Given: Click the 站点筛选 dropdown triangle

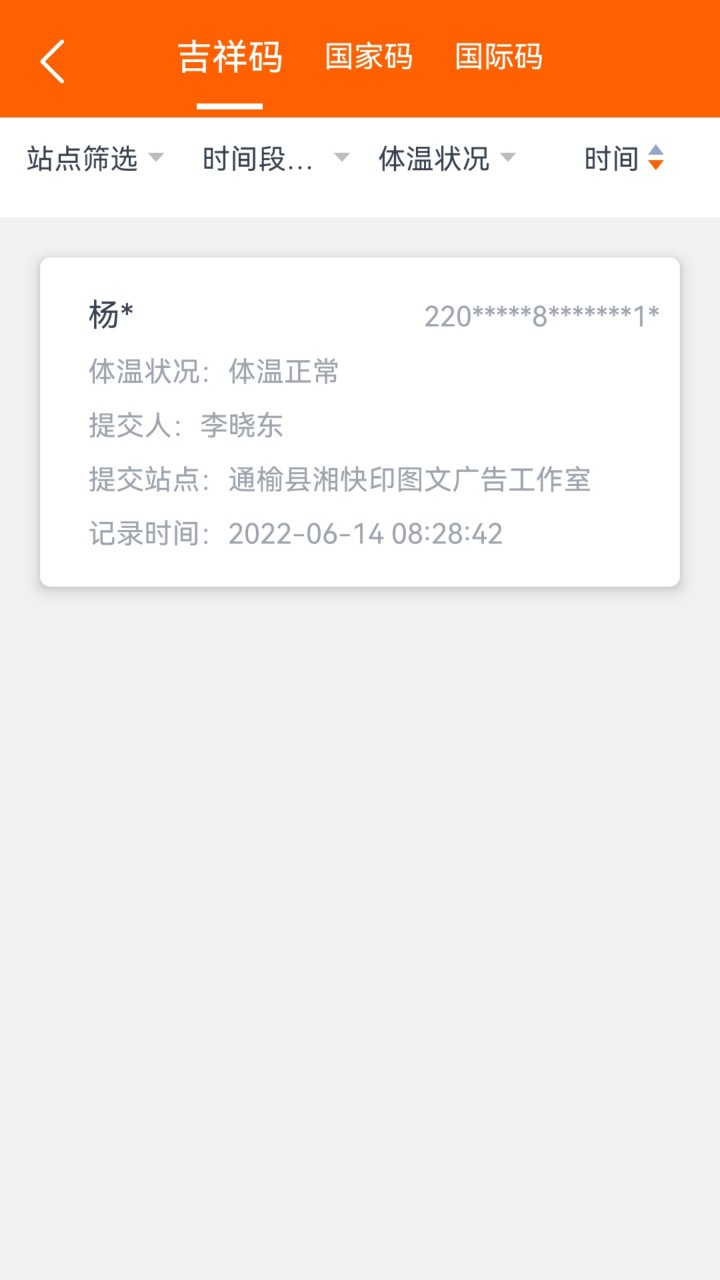Looking at the screenshot, I should 158,159.
